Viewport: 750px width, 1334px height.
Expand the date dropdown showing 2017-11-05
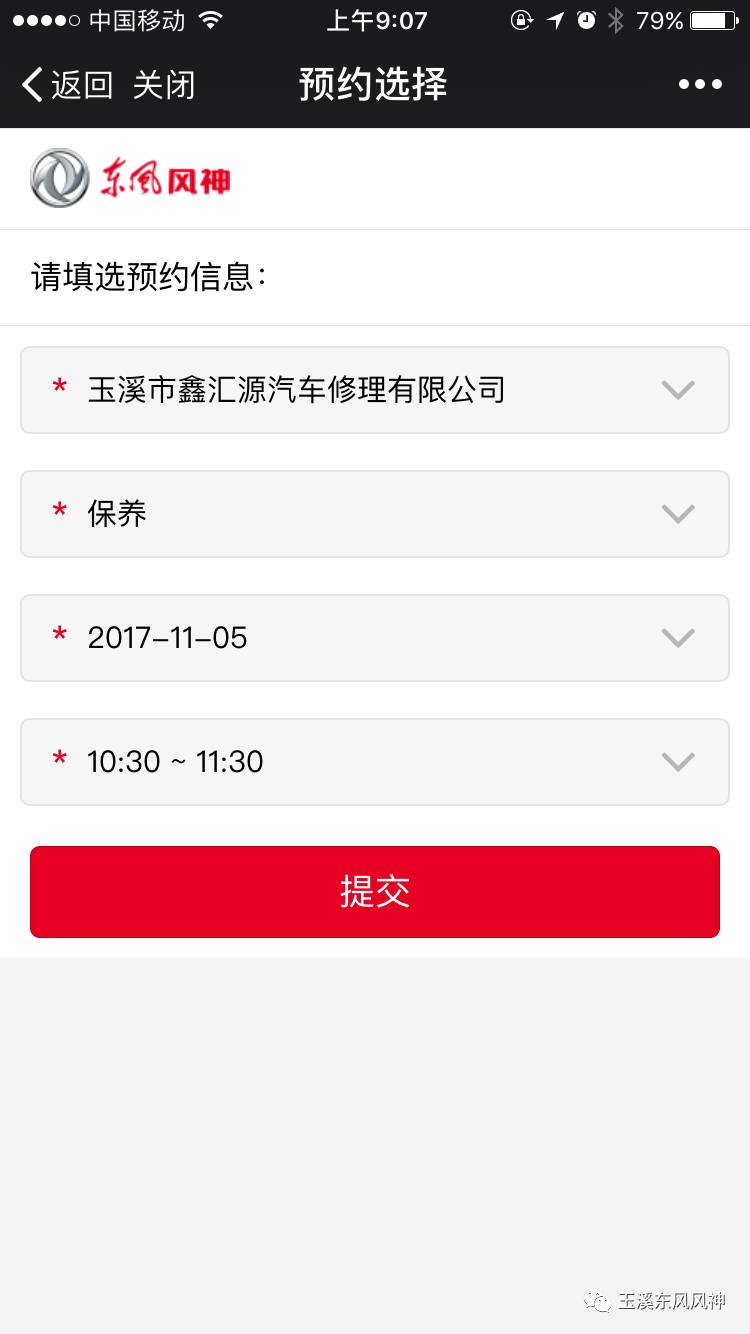(x=375, y=638)
